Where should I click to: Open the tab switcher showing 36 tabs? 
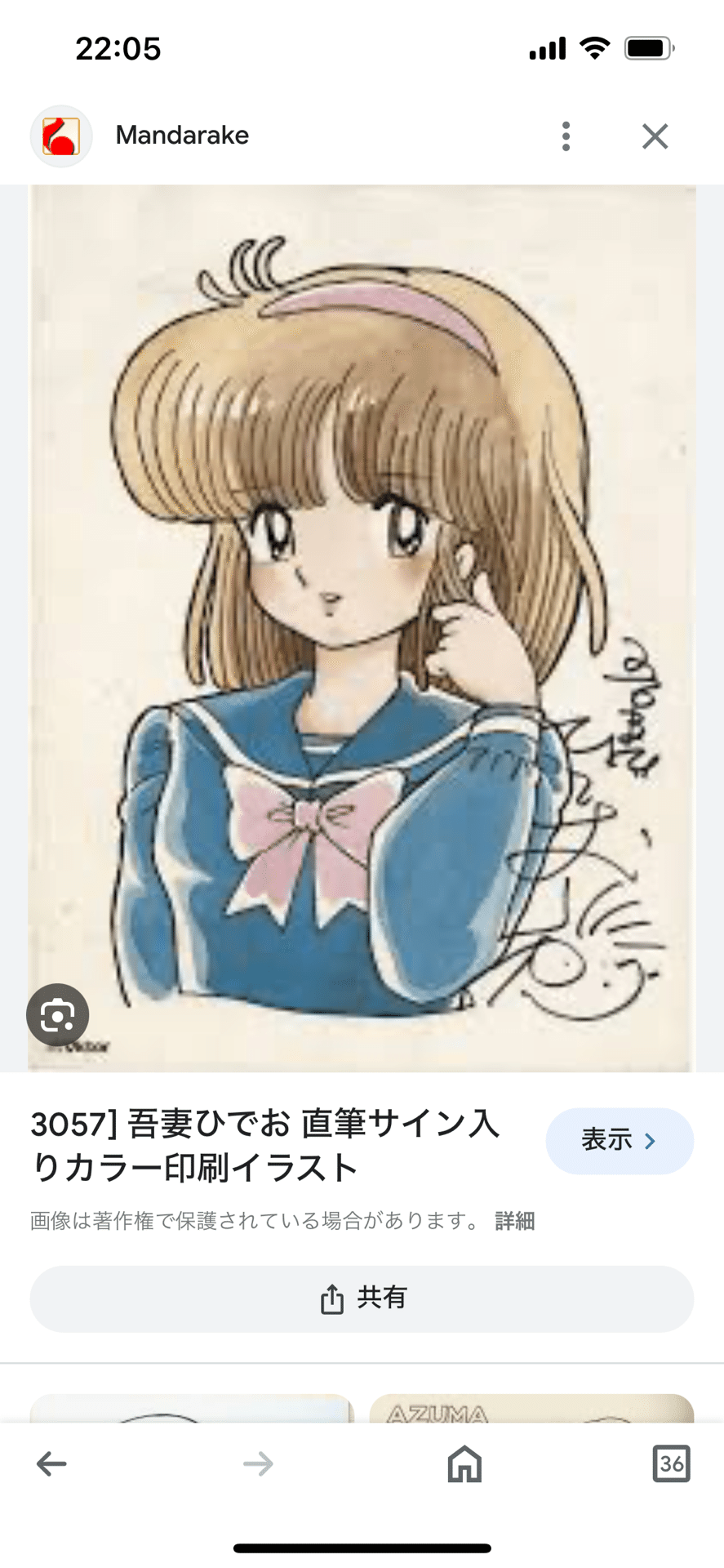(671, 1464)
